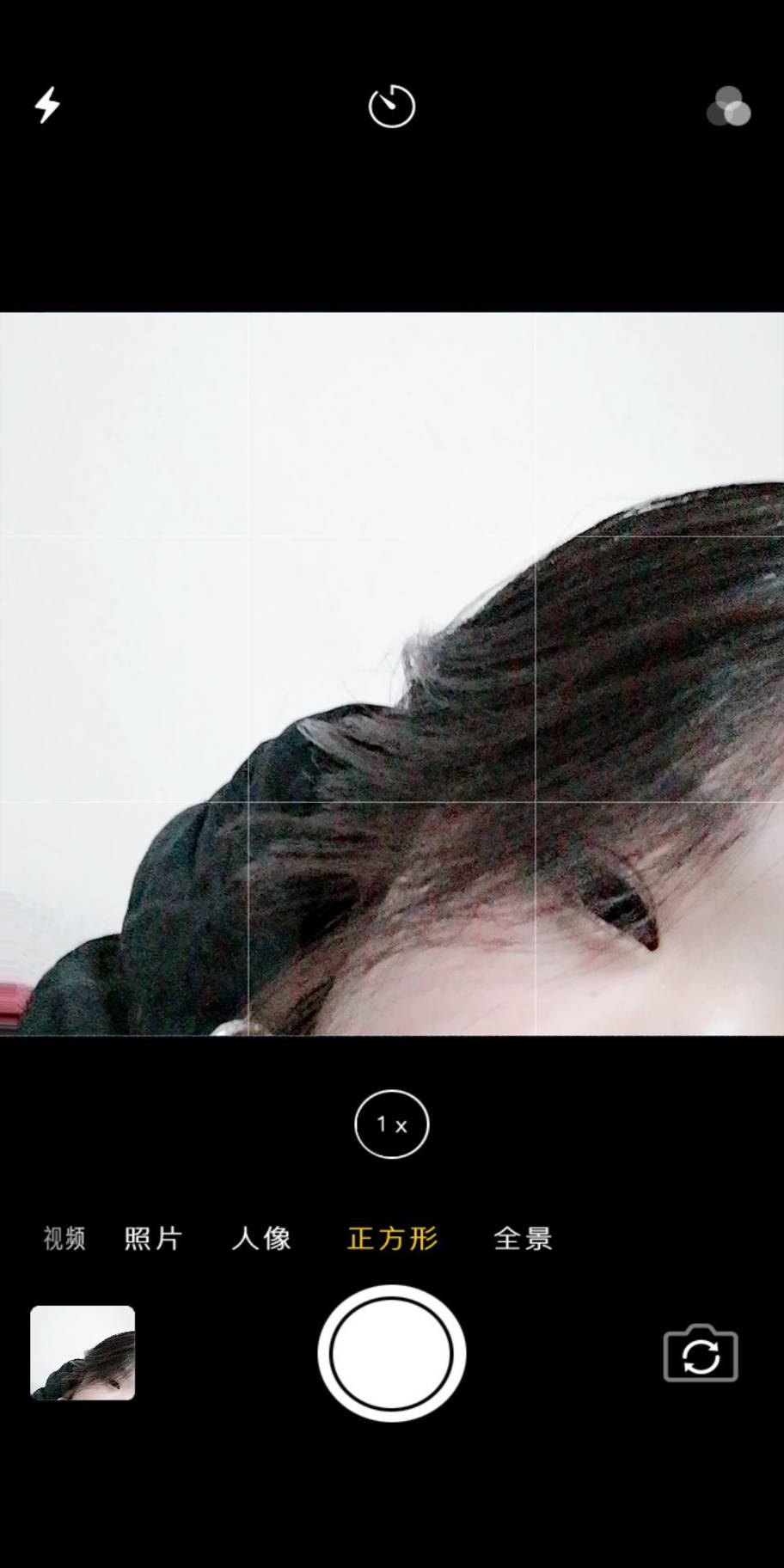784x1568 pixels.
Task: Toggle the flash lightning icon
Action: click(x=47, y=105)
